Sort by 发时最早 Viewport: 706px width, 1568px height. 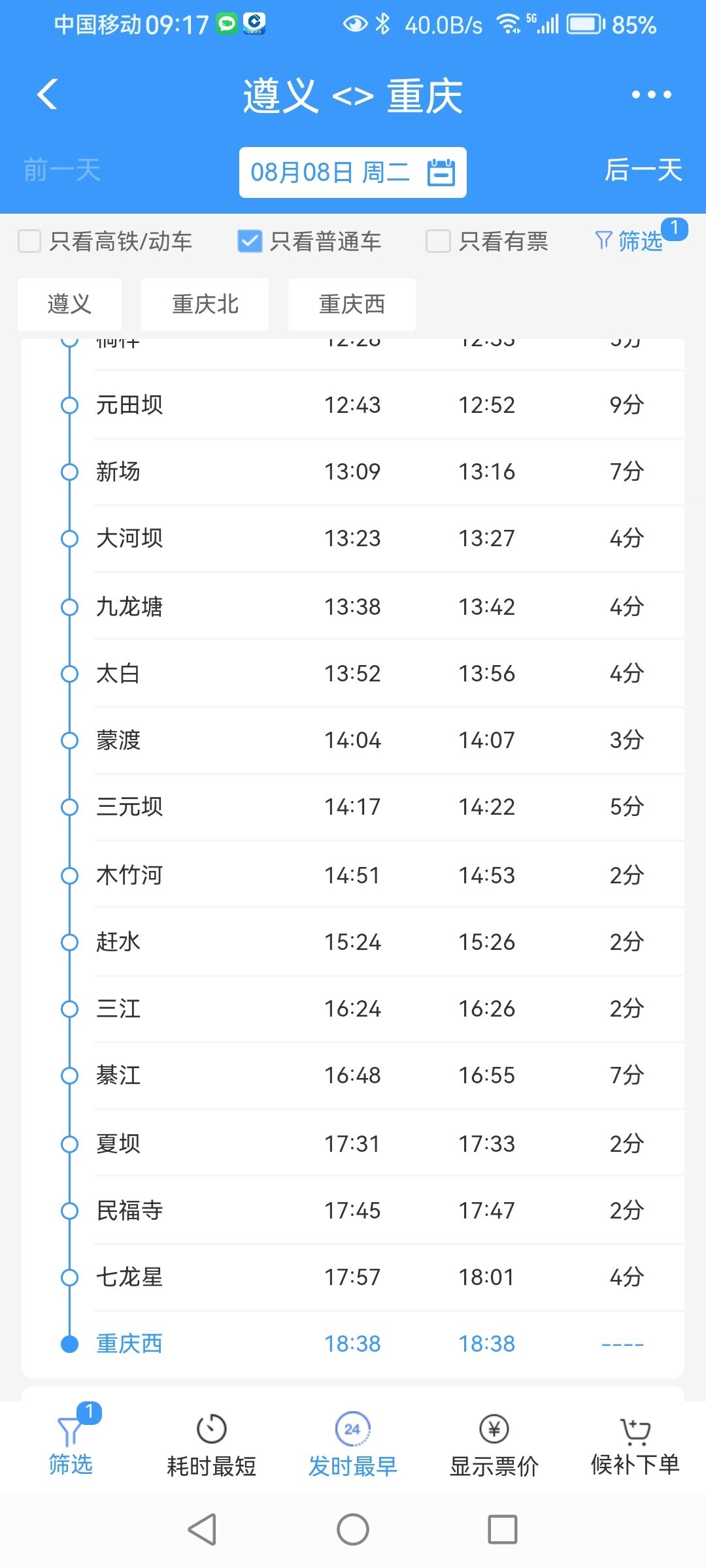tap(353, 1445)
